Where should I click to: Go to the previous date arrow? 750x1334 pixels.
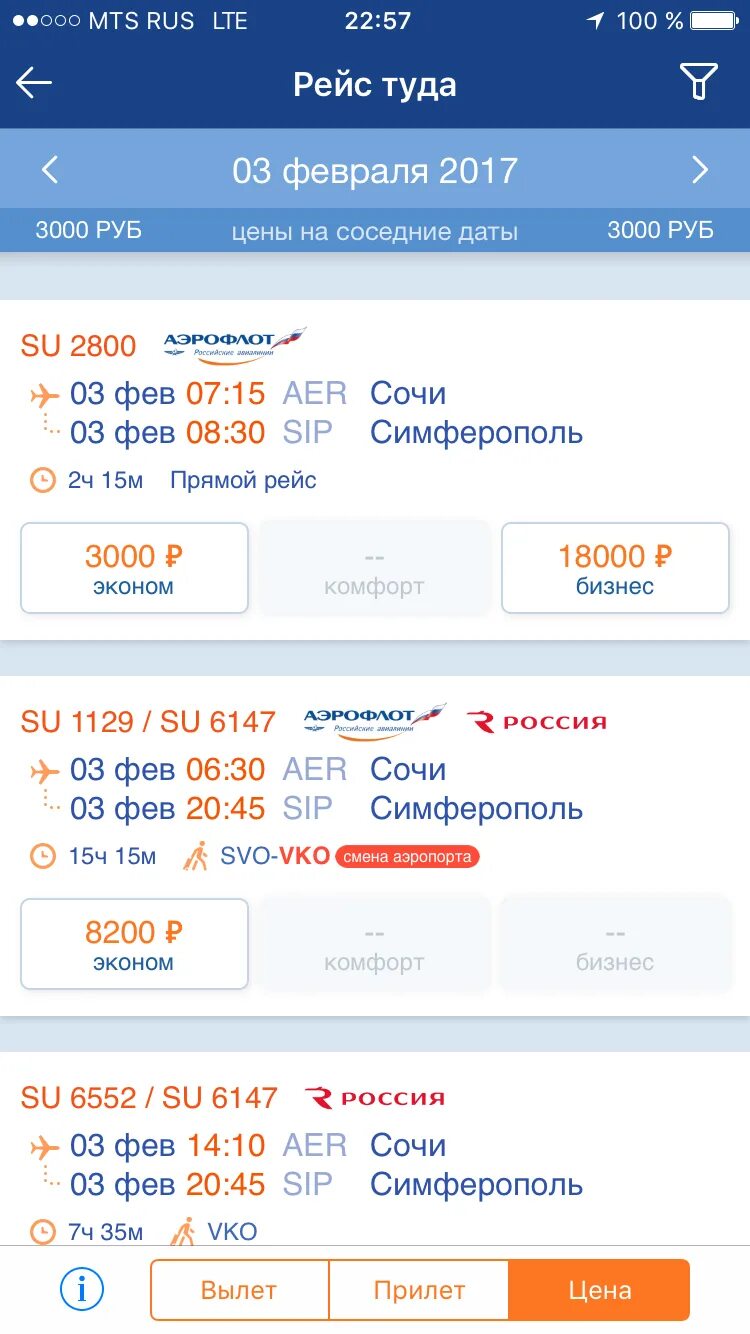coord(49,170)
